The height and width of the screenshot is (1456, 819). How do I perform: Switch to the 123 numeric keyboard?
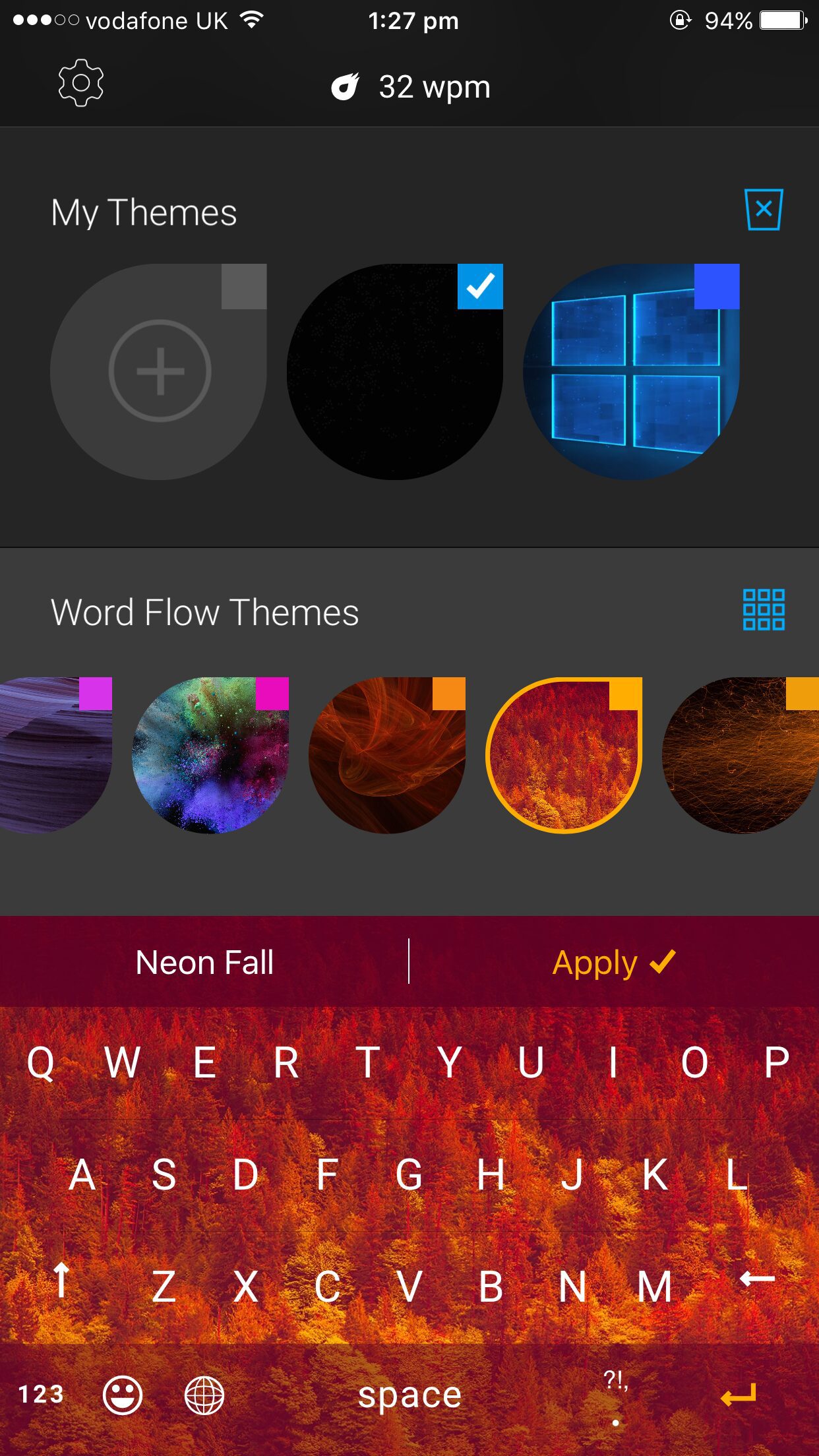41,1394
